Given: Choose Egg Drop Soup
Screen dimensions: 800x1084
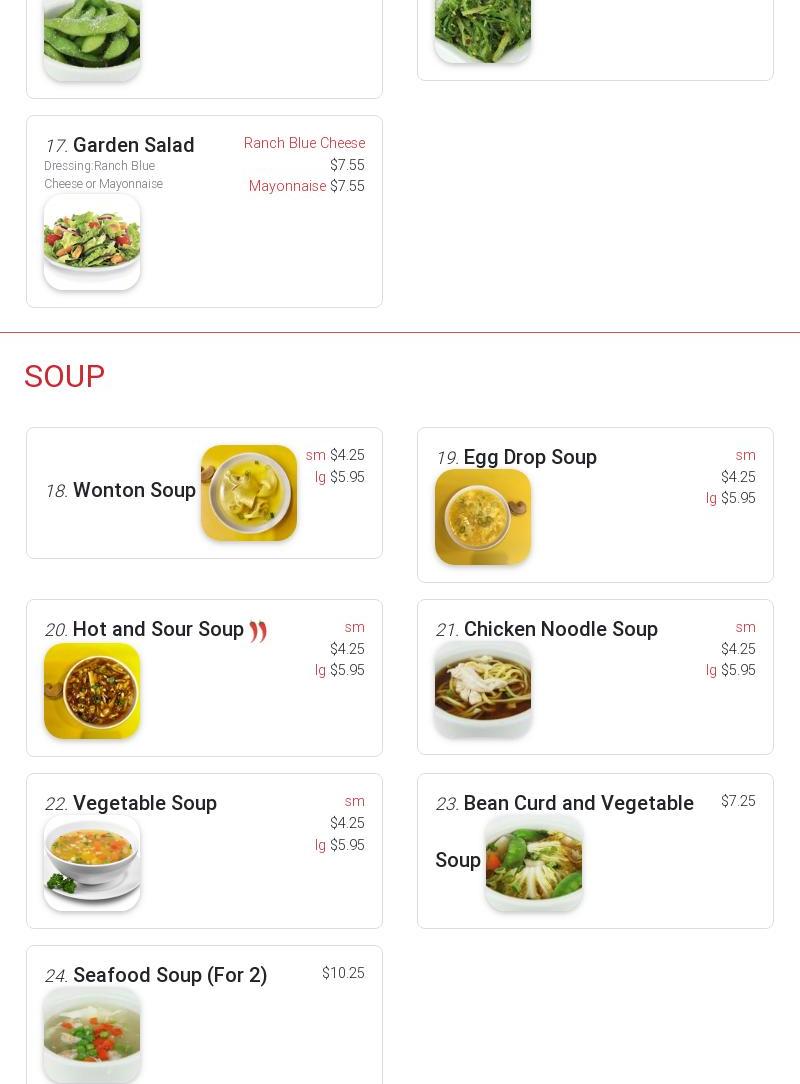Looking at the screenshot, I should pos(529,458).
